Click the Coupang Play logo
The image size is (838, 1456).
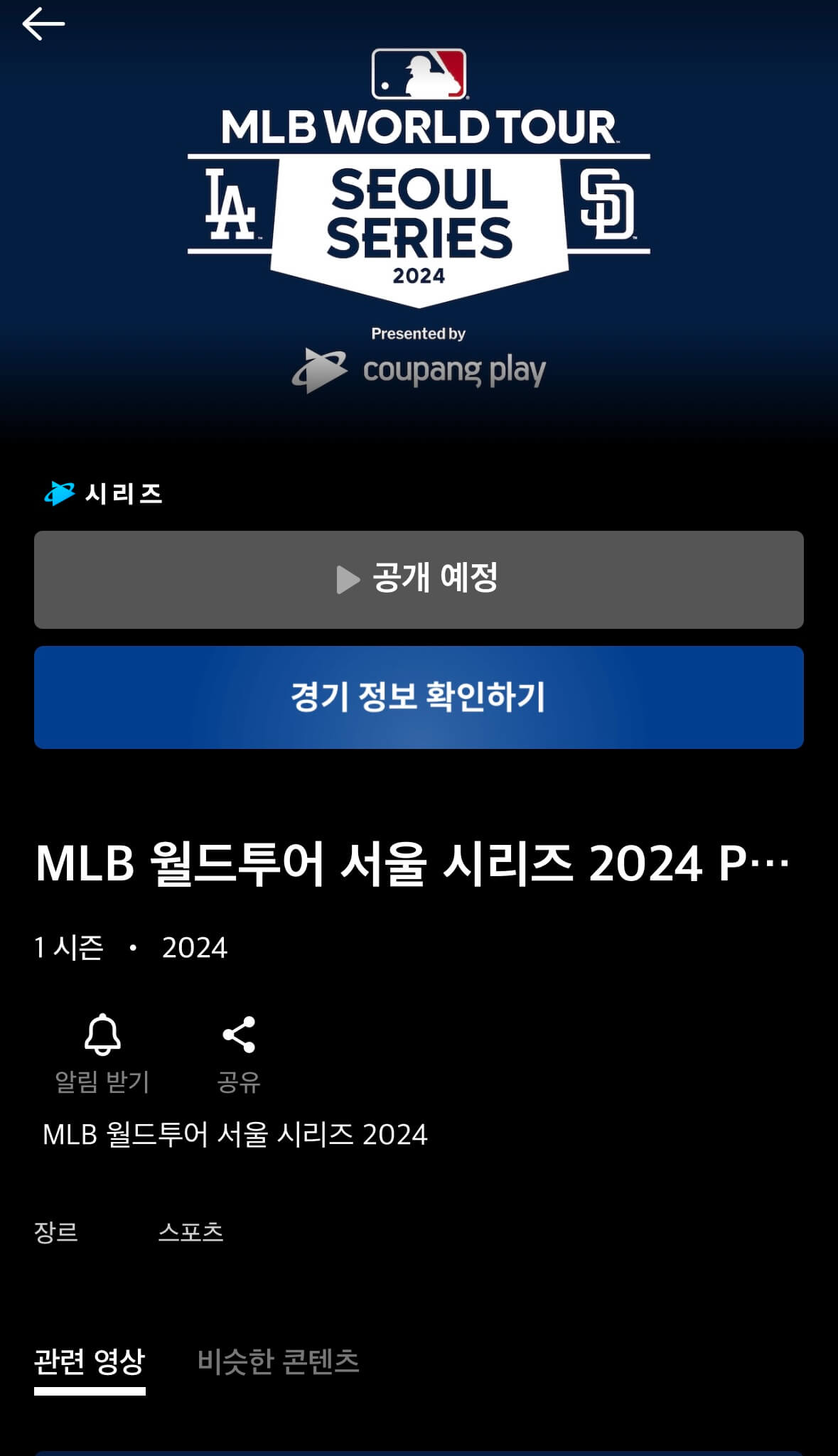click(419, 367)
